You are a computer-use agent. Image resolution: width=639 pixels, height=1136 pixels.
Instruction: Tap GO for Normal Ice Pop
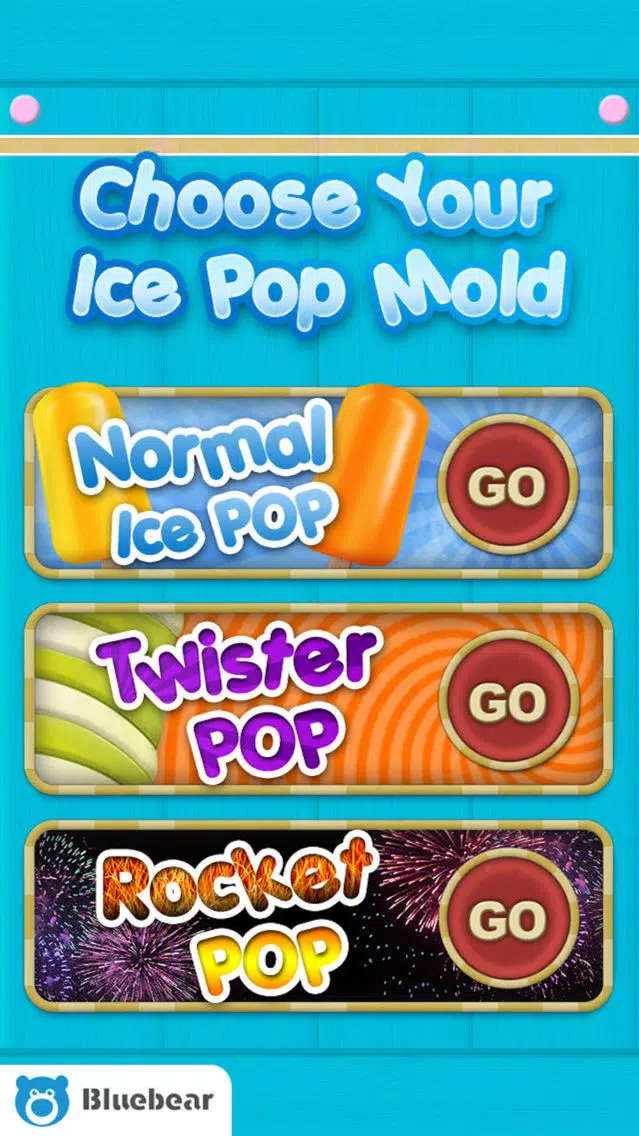click(x=508, y=485)
